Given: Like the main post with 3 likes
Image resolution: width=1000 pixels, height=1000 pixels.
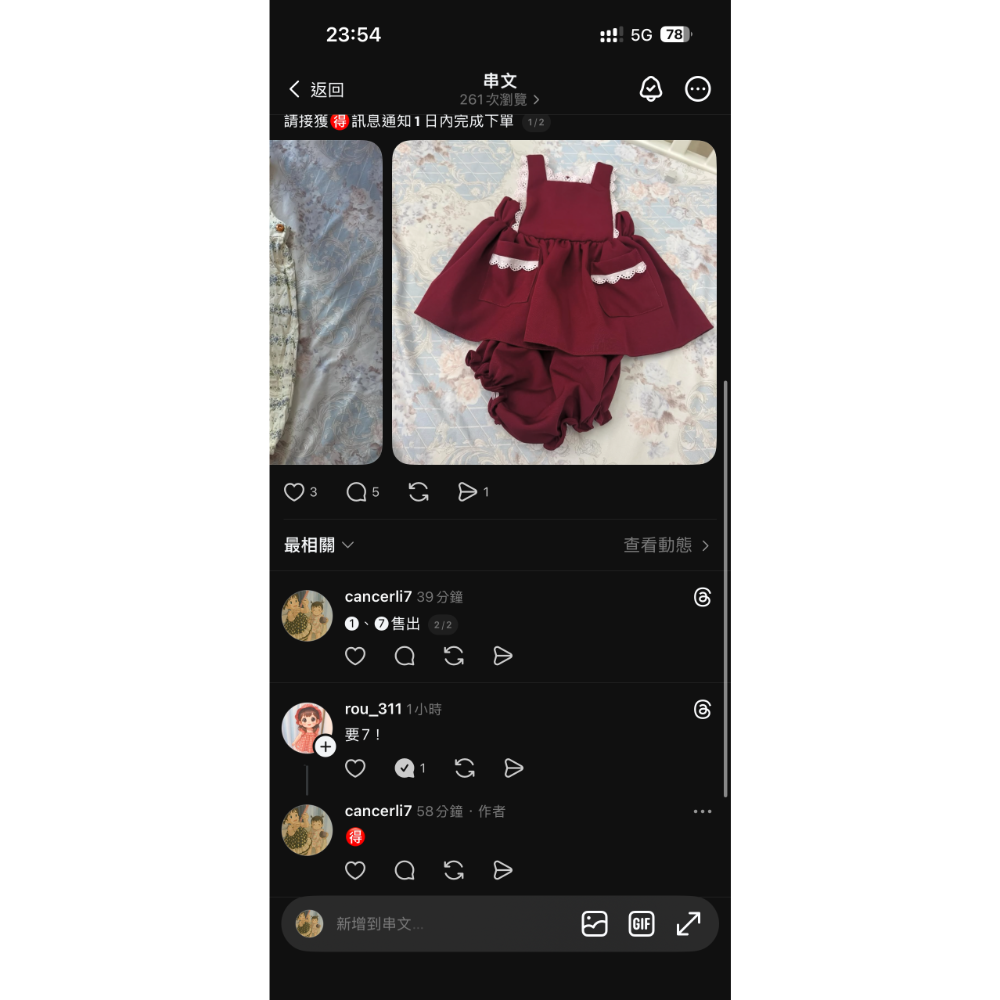Looking at the screenshot, I should [x=295, y=492].
